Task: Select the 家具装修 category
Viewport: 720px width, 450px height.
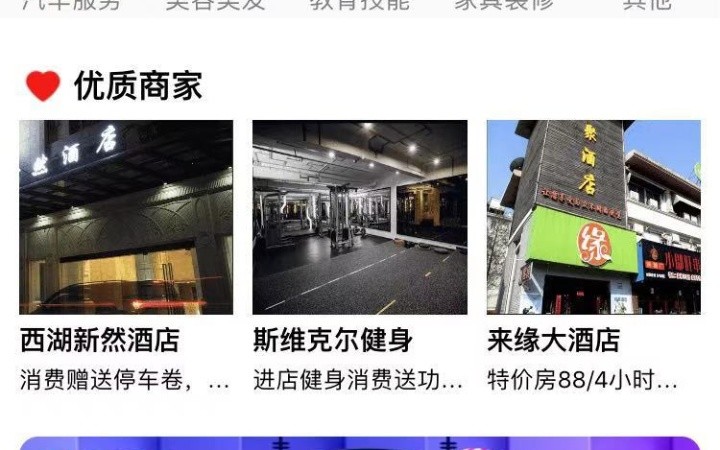Action: 504,4
